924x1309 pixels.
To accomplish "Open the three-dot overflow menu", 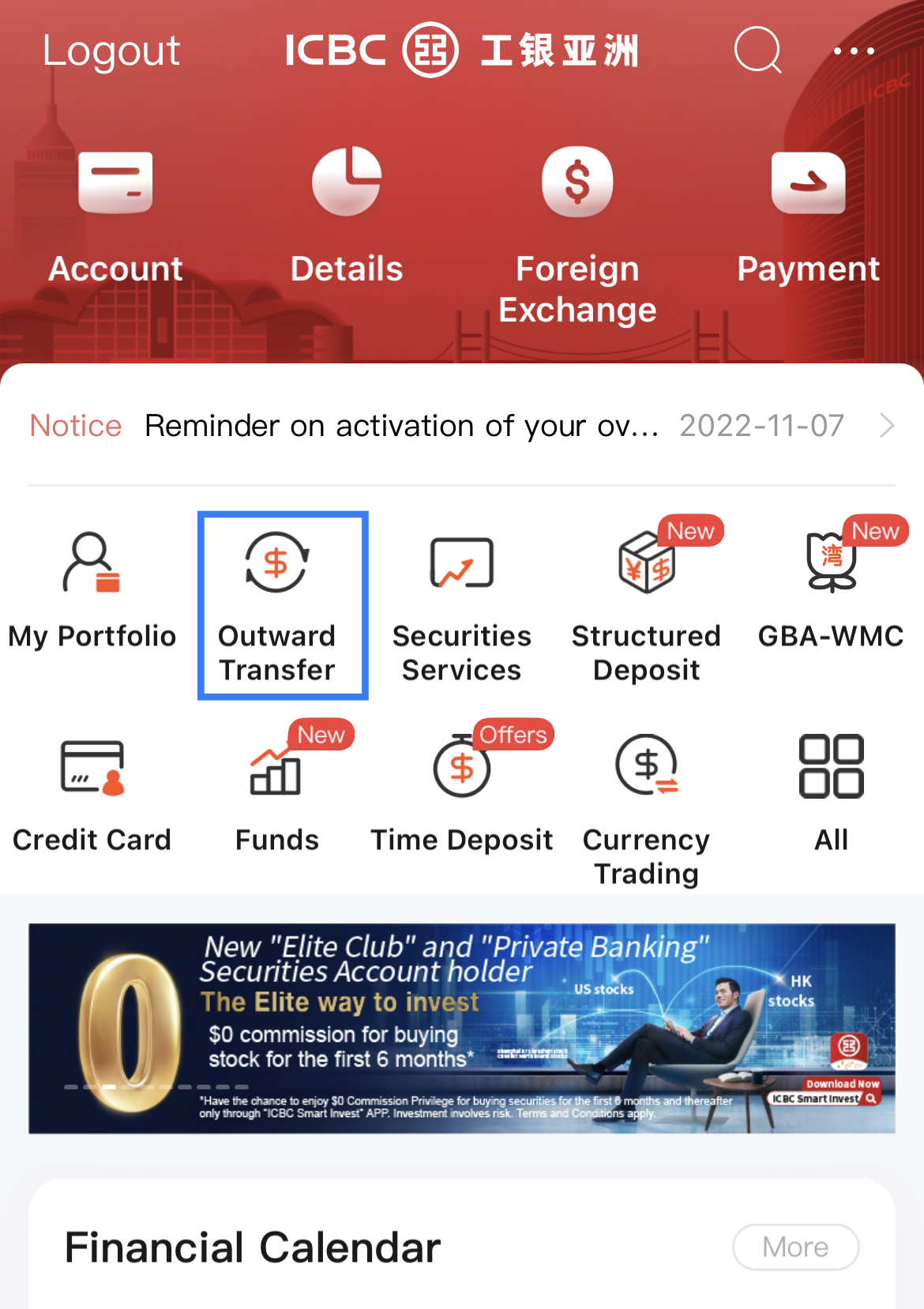I will (854, 51).
